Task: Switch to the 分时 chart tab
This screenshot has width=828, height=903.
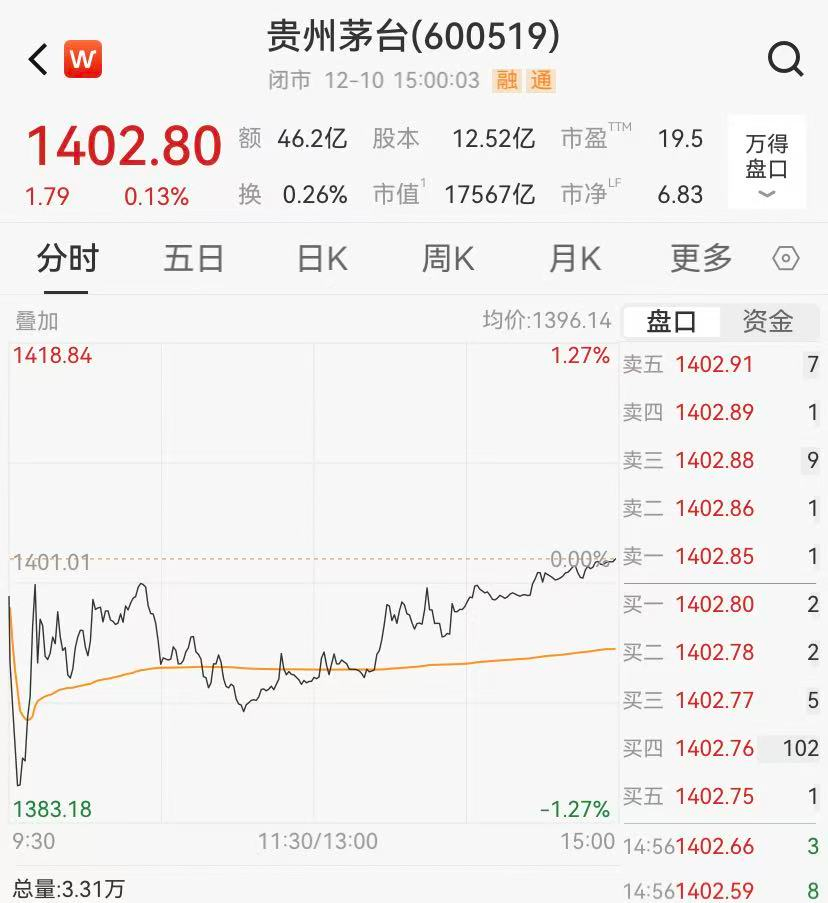Action: [x=67, y=259]
